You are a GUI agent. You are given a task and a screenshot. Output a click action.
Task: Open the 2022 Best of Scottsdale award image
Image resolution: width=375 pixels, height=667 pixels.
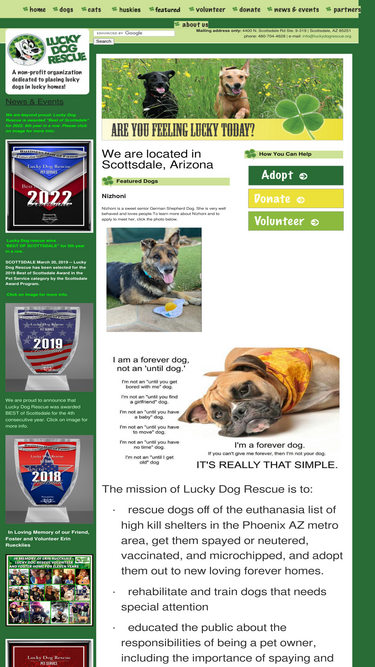click(x=49, y=186)
